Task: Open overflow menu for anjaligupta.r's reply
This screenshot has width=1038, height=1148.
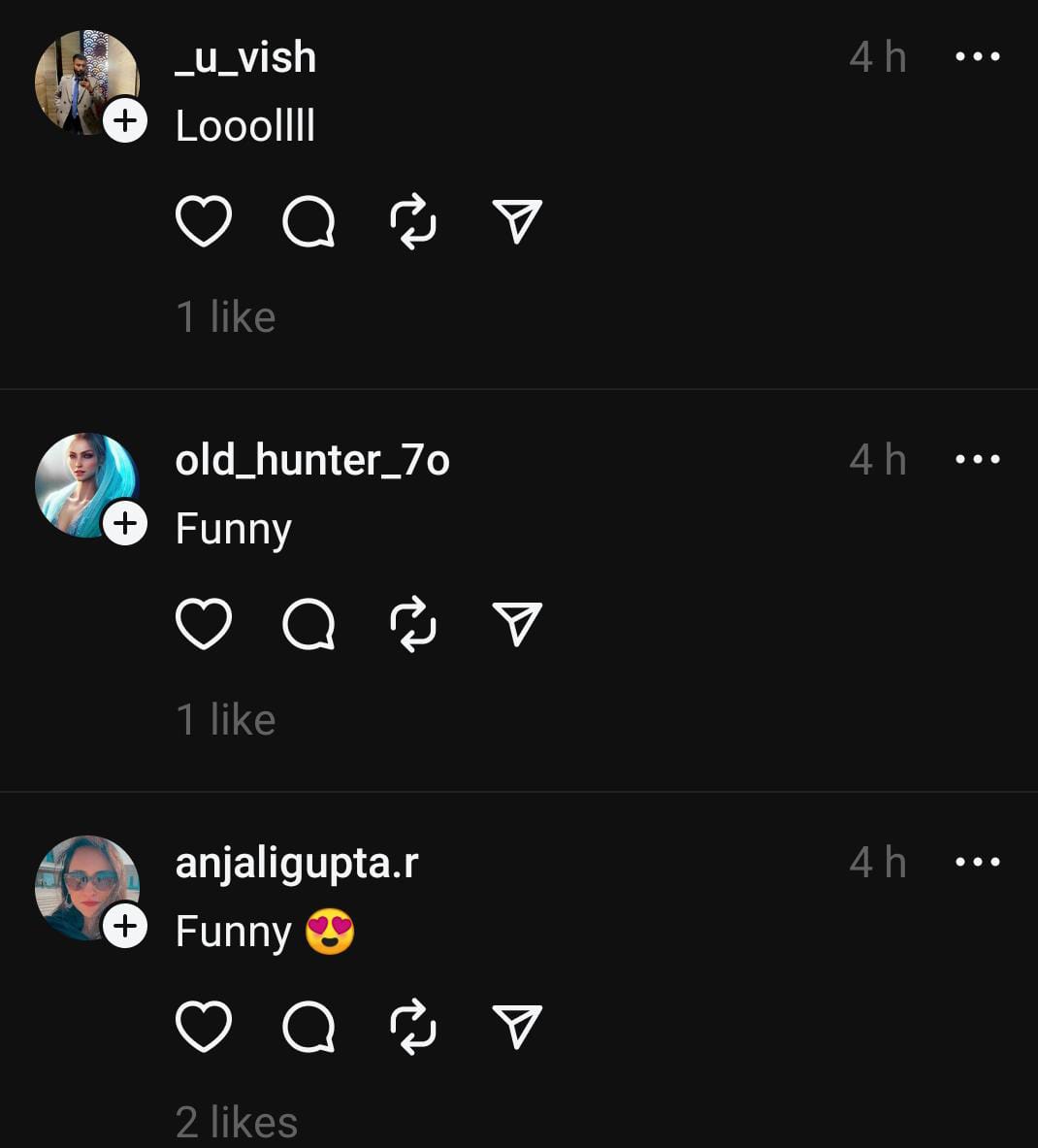Action: click(977, 862)
